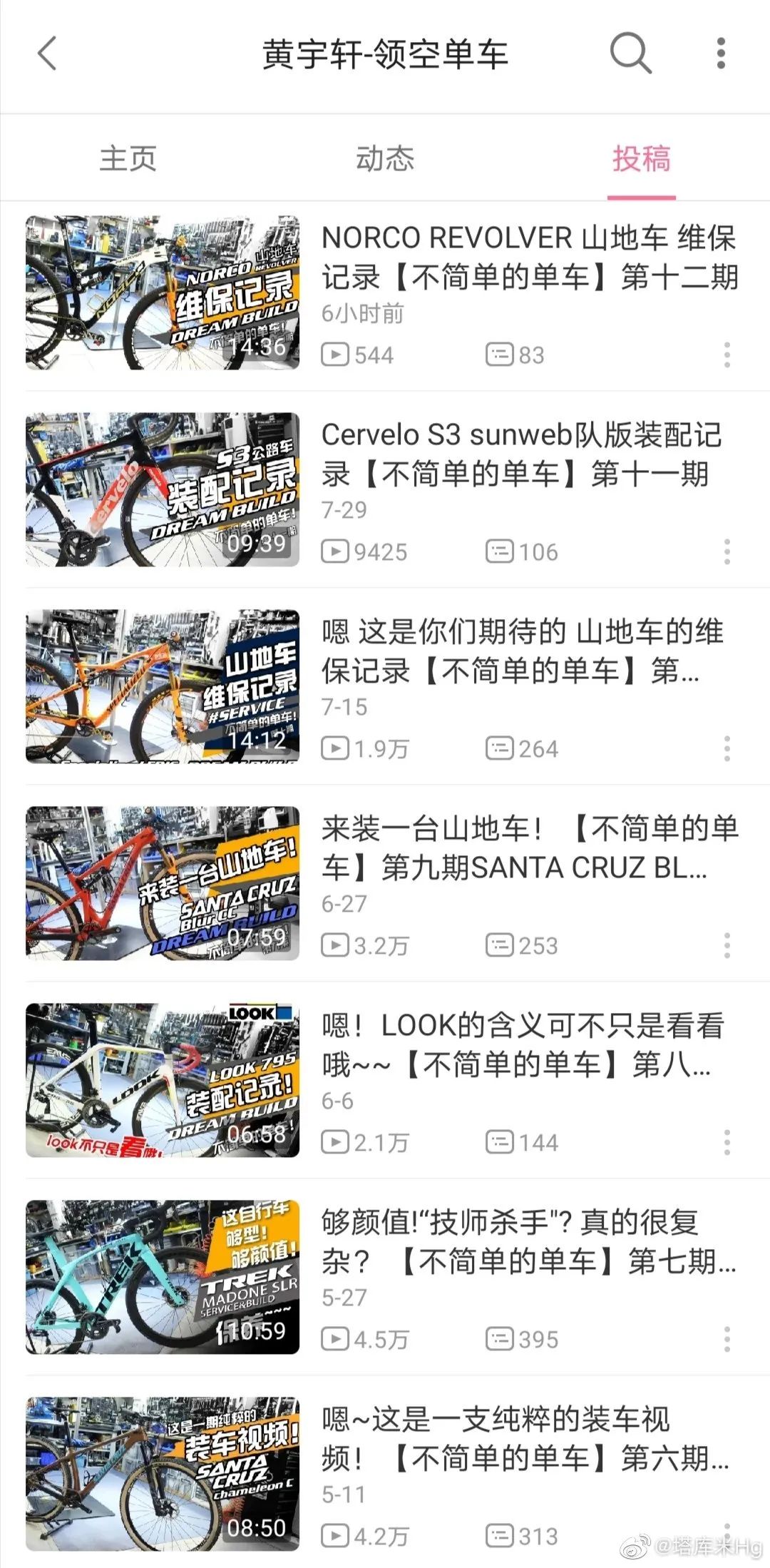
Task: Open search on this user page
Action: click(x=630, y=54)
